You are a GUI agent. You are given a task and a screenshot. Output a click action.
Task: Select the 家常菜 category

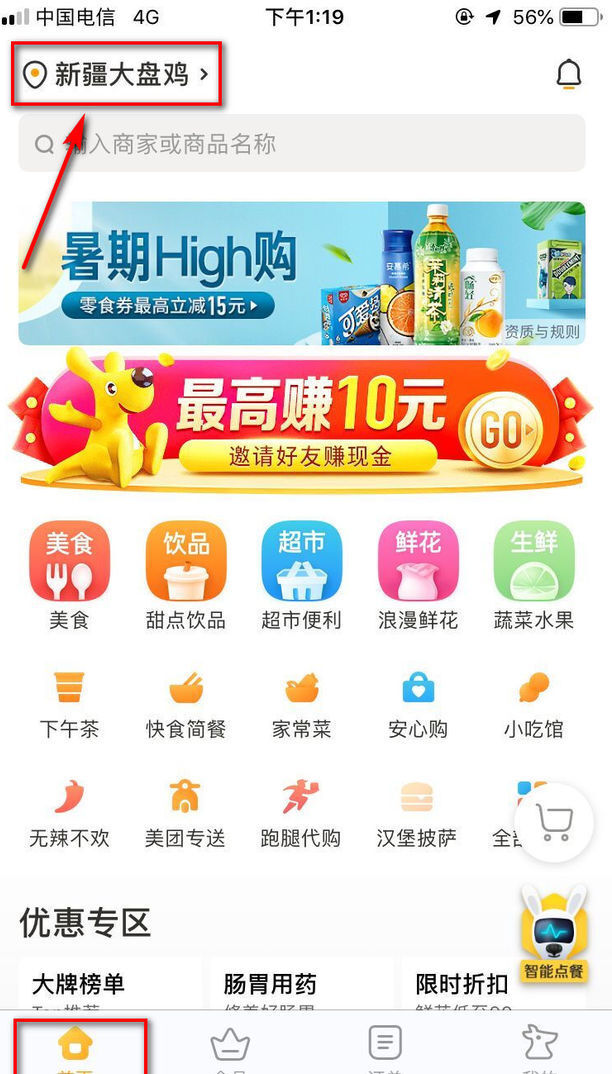[x=302, y=705]
